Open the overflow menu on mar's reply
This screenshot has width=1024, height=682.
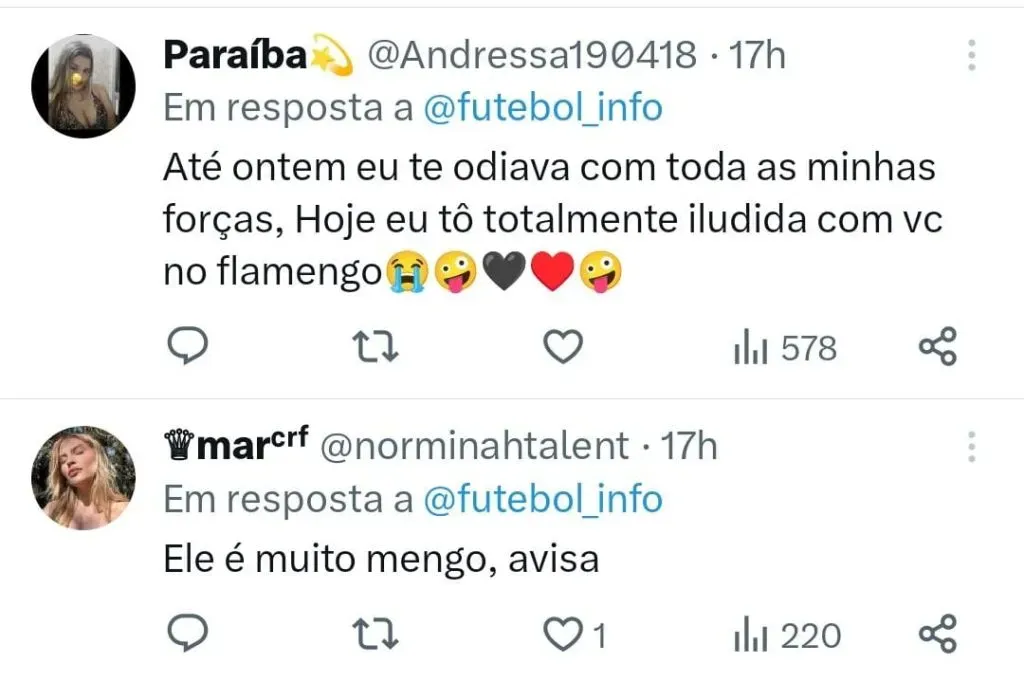[971, 447]
